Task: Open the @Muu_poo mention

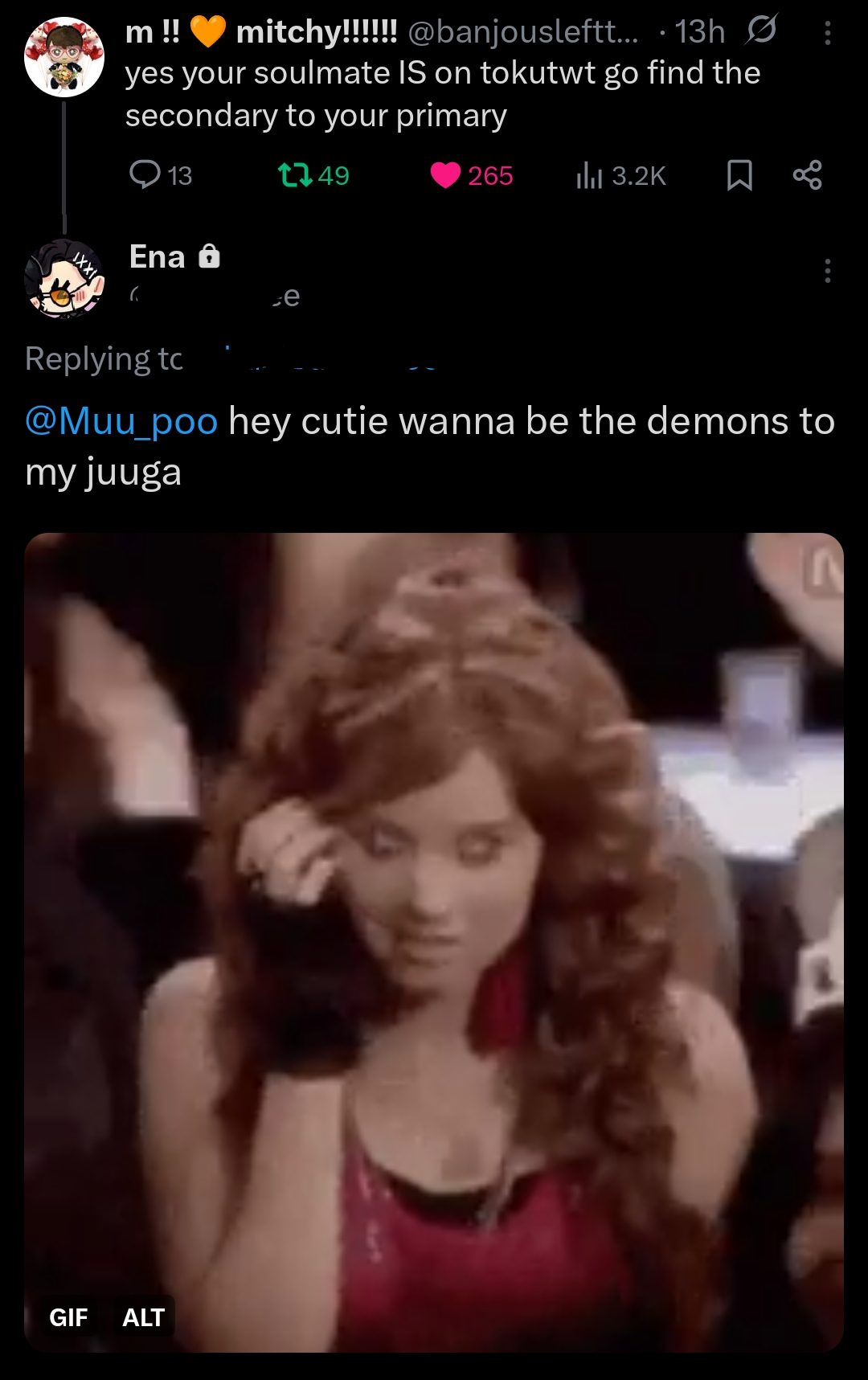Action: point(121,421)
